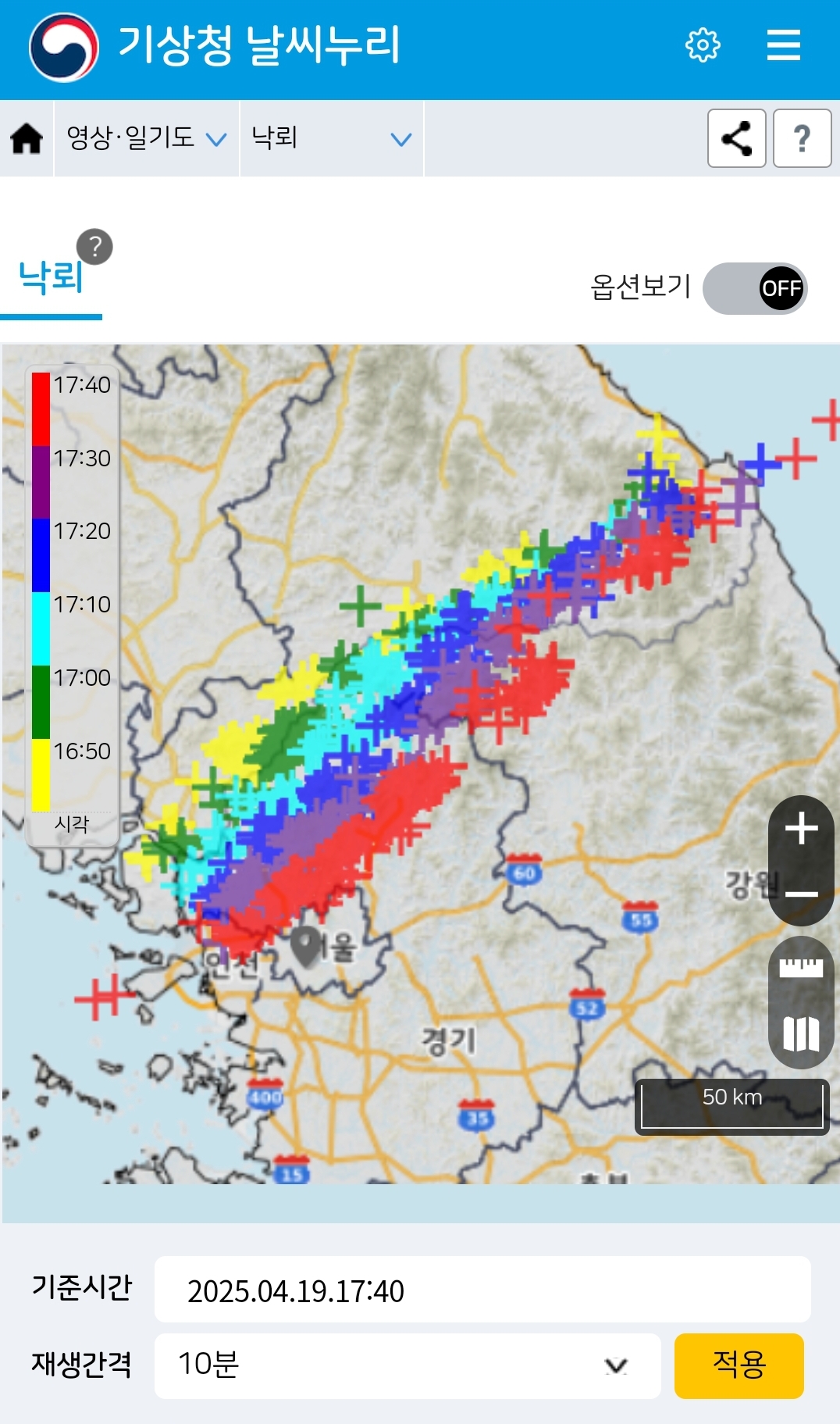Edit the 기준시간 date field

coord(482,1290)
